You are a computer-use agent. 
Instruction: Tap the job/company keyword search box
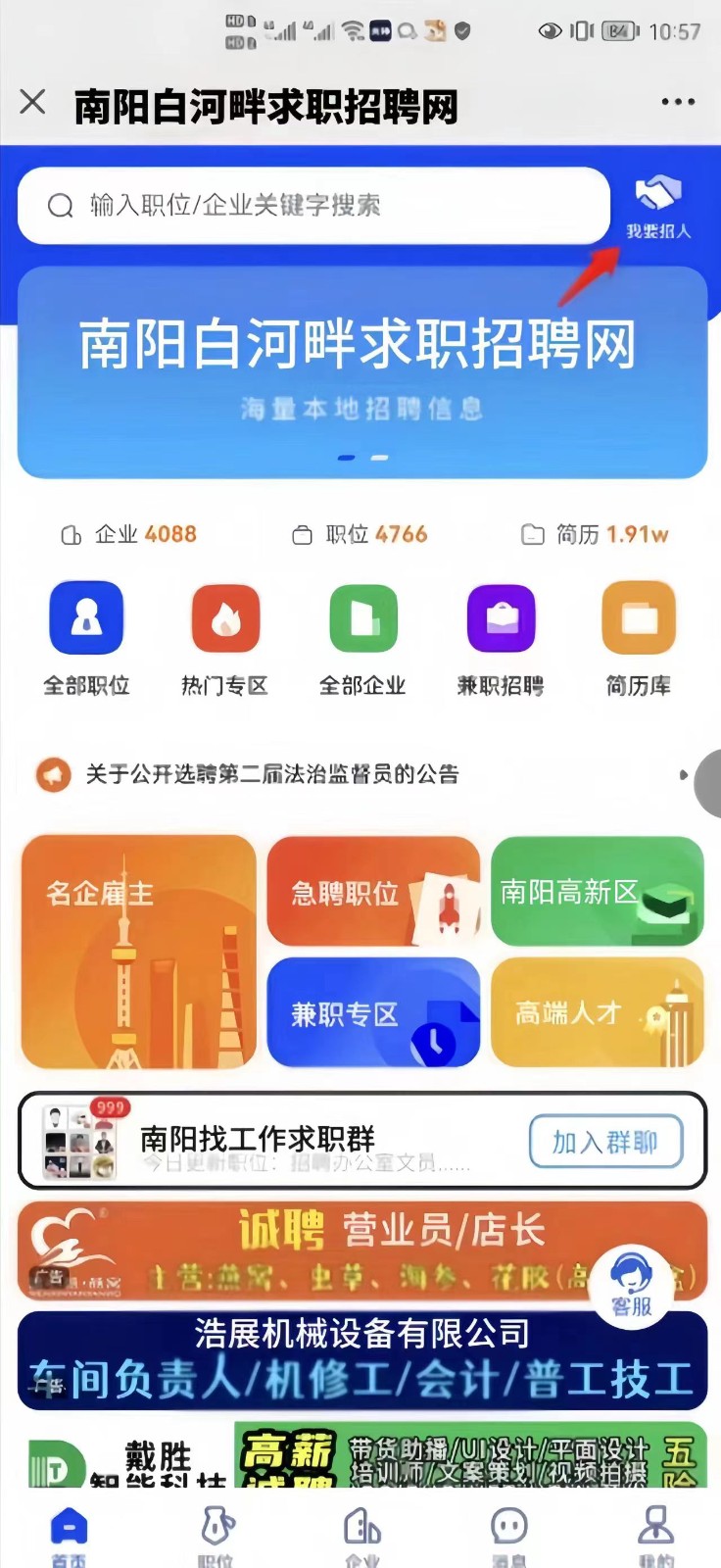313,206
